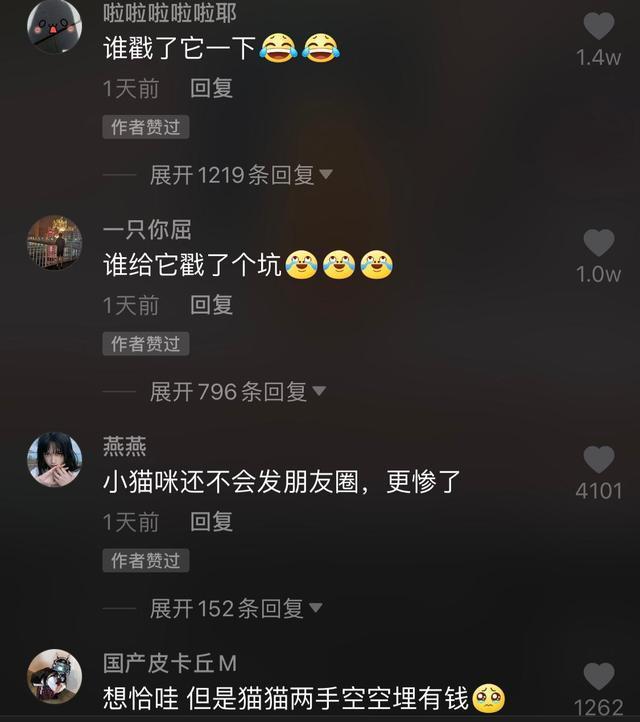Screen dimensions: 640x722
Task: Open 国产皮卡丘M's profile avatar
Action: click(54, 677)
